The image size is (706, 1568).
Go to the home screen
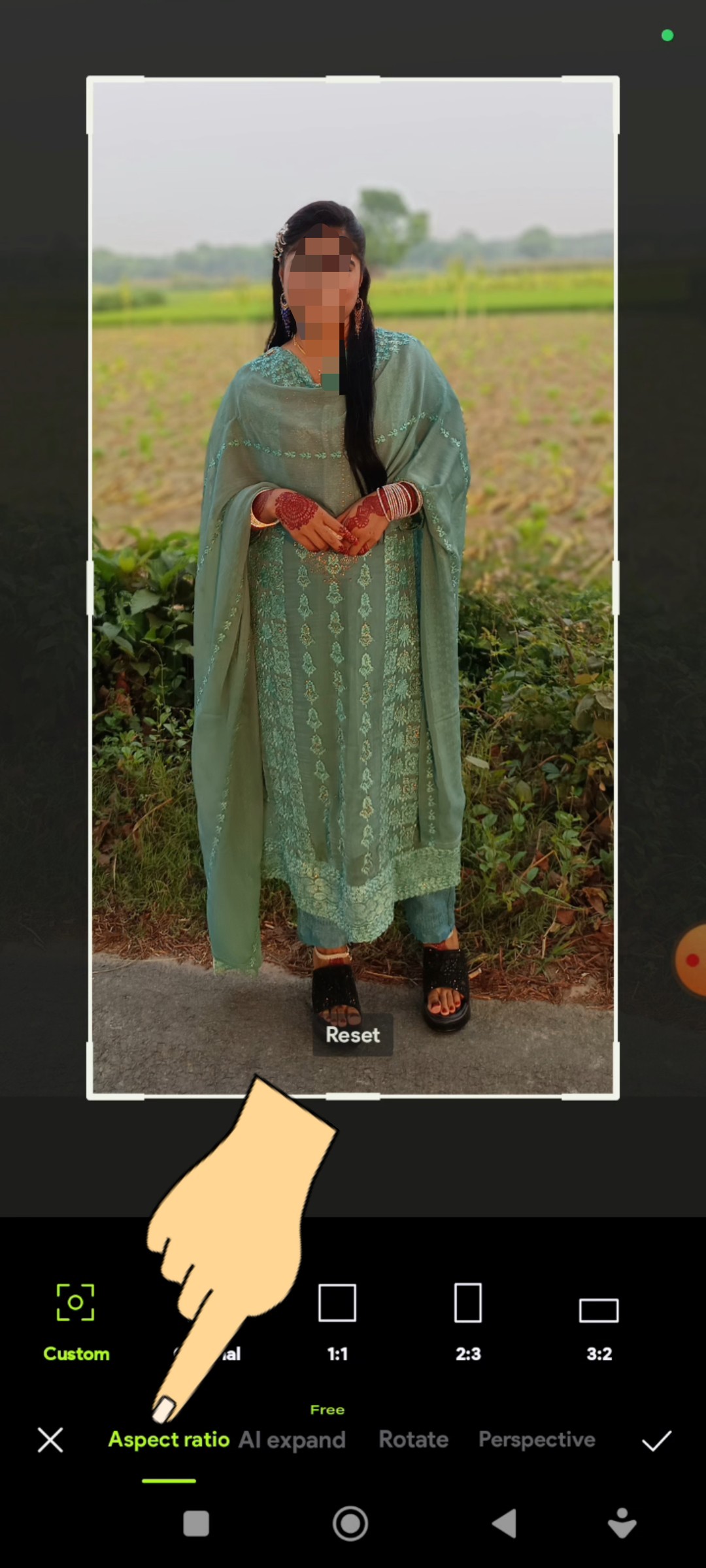coord(350,1524)
